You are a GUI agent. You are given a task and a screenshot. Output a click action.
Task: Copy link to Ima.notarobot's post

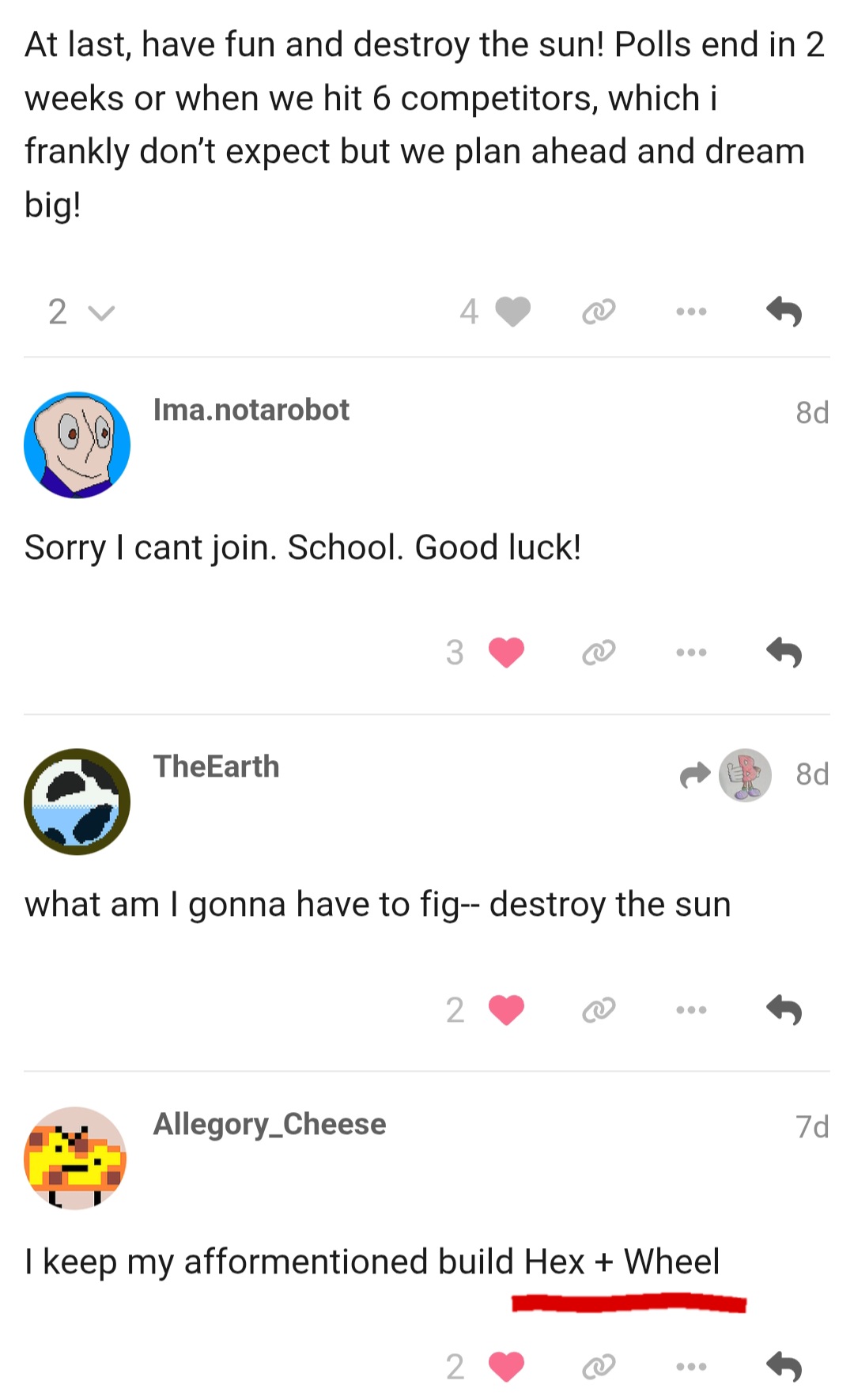tap(599, 653)
